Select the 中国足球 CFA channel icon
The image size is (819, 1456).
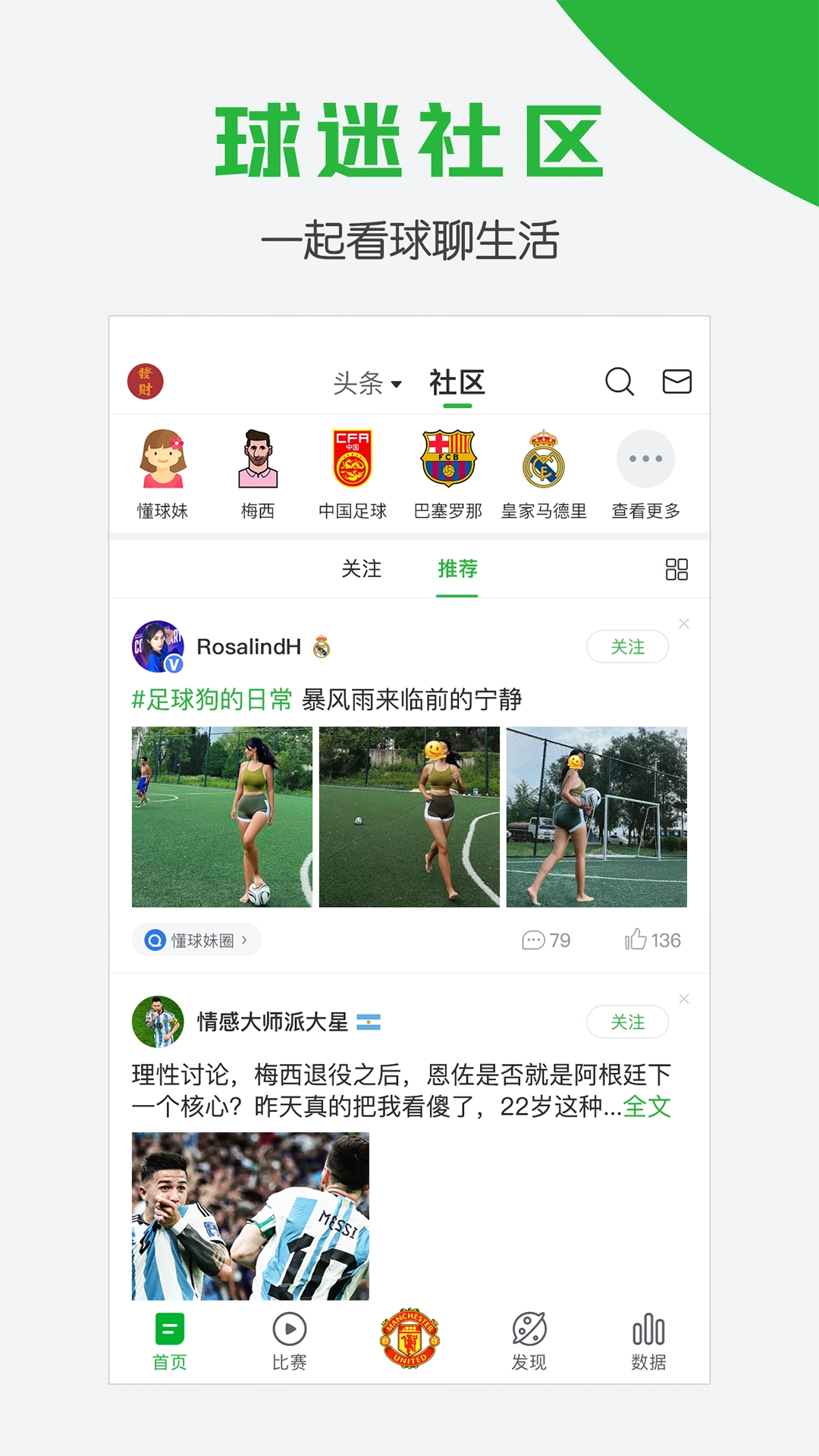[353, 457]
